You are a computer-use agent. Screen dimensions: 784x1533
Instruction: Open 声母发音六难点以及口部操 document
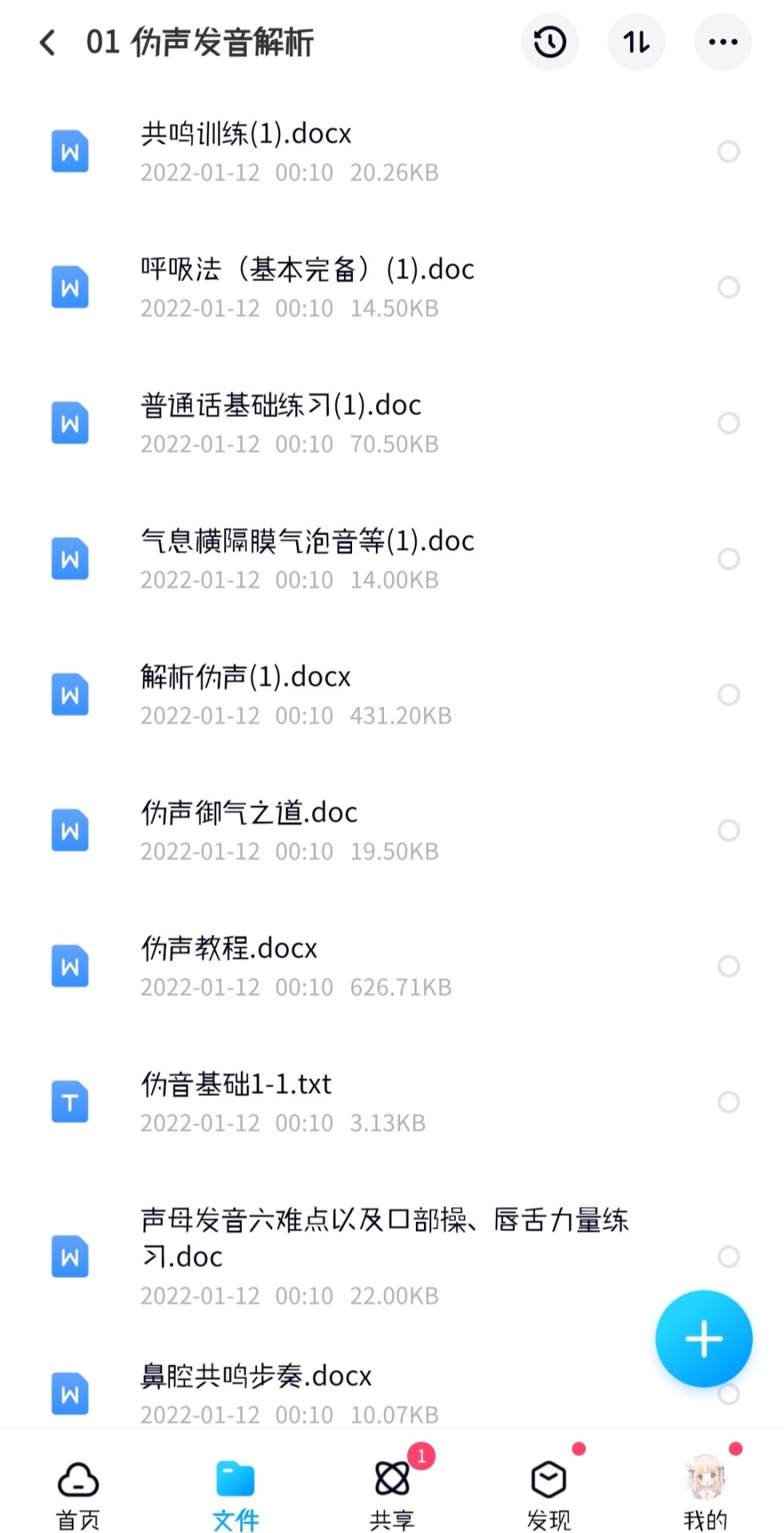[x=383, y=1238]
